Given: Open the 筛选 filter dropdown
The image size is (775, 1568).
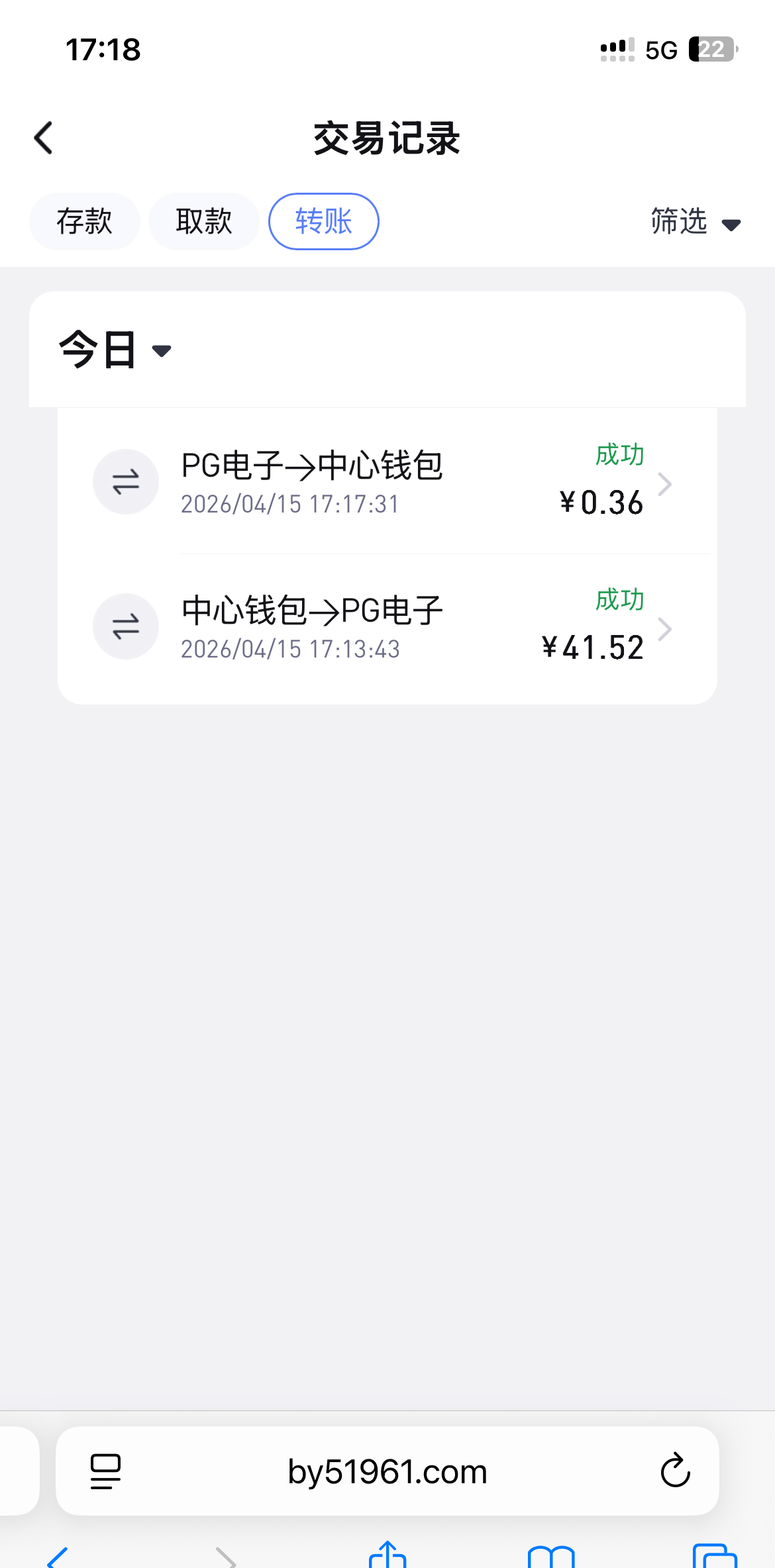Looking at the screenshot, I should pos(695,222).
